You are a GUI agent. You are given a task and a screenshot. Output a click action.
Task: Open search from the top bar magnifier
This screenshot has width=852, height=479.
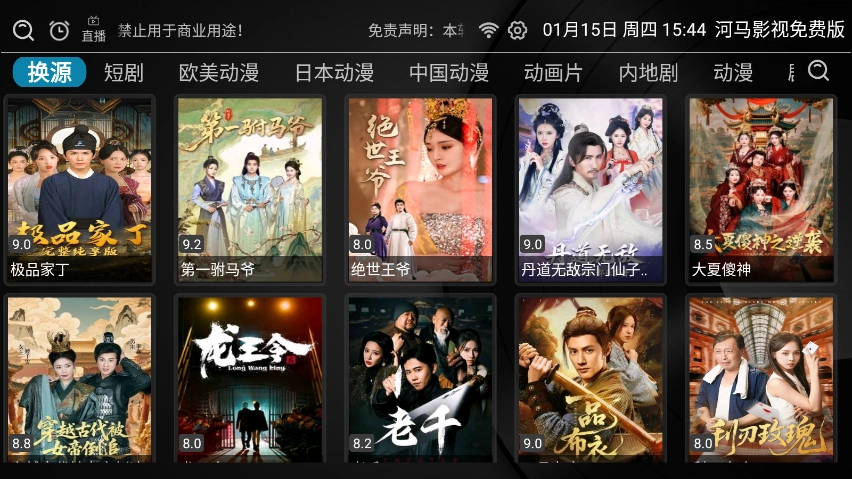point(23,30)
